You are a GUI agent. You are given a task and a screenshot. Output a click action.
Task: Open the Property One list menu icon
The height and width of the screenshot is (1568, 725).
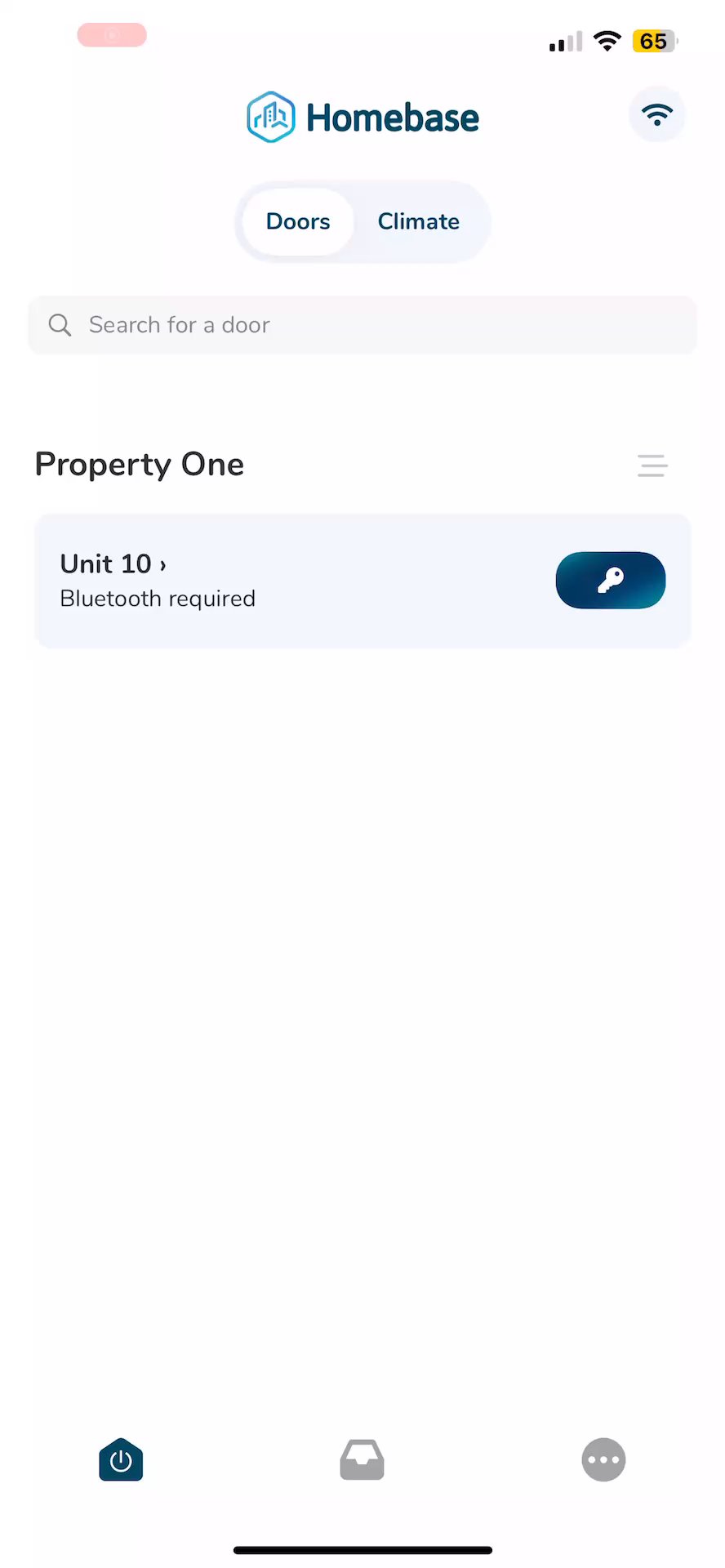click(652, 465)
